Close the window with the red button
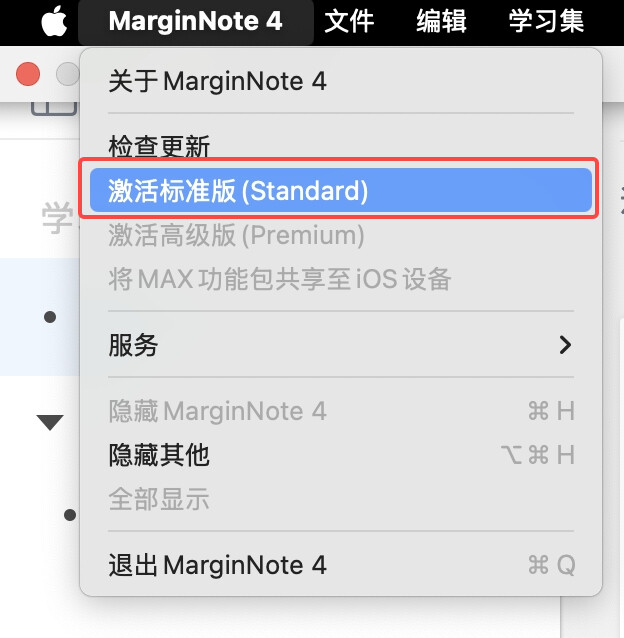This screenshot has height=638, width=624. (28, 73)
